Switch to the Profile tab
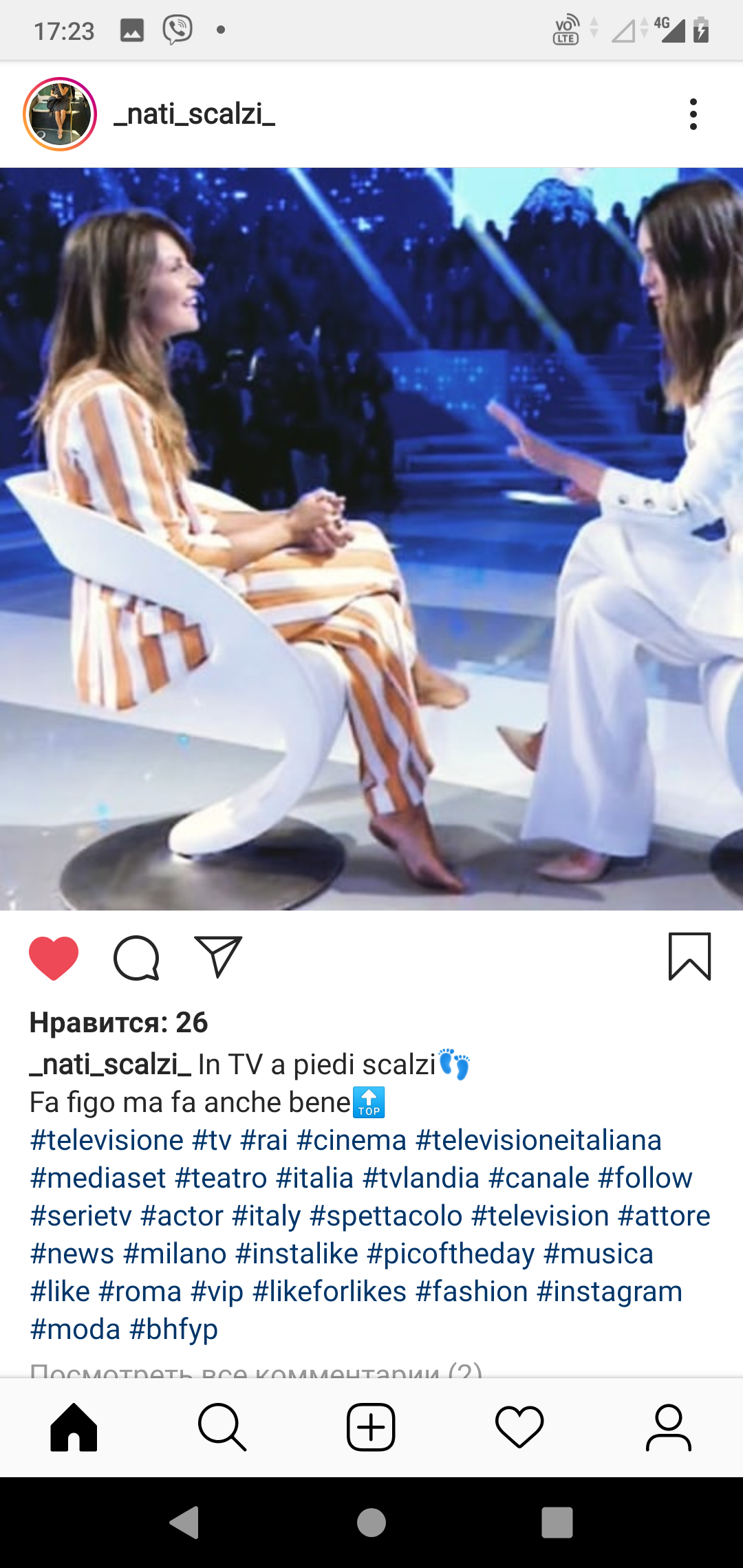Viewport: 743px width, 1568px height. 668,1428
